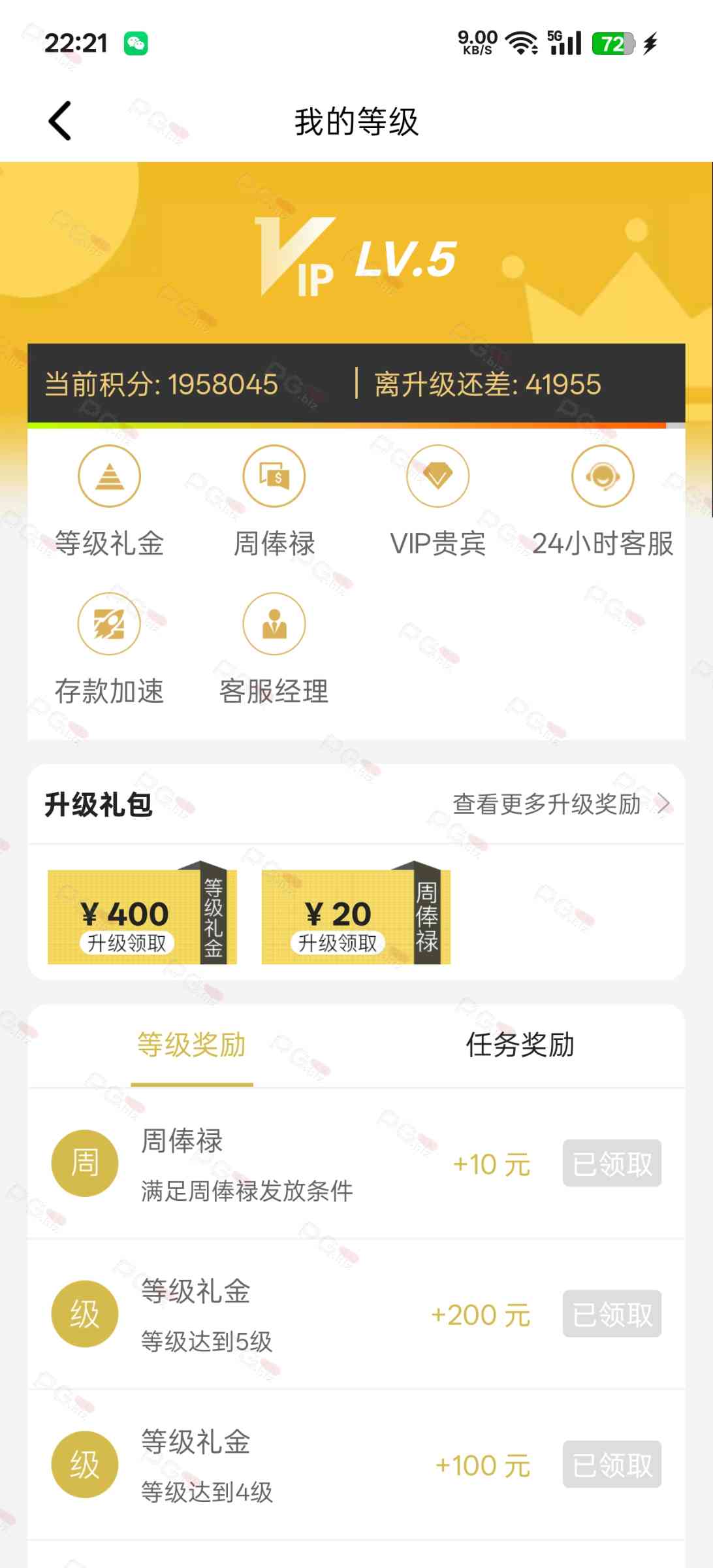This screenshot has width=713, height=1568.
Task: Tap the ¥400 等级礼金 upgrade coupon
Action: point(142,916)
